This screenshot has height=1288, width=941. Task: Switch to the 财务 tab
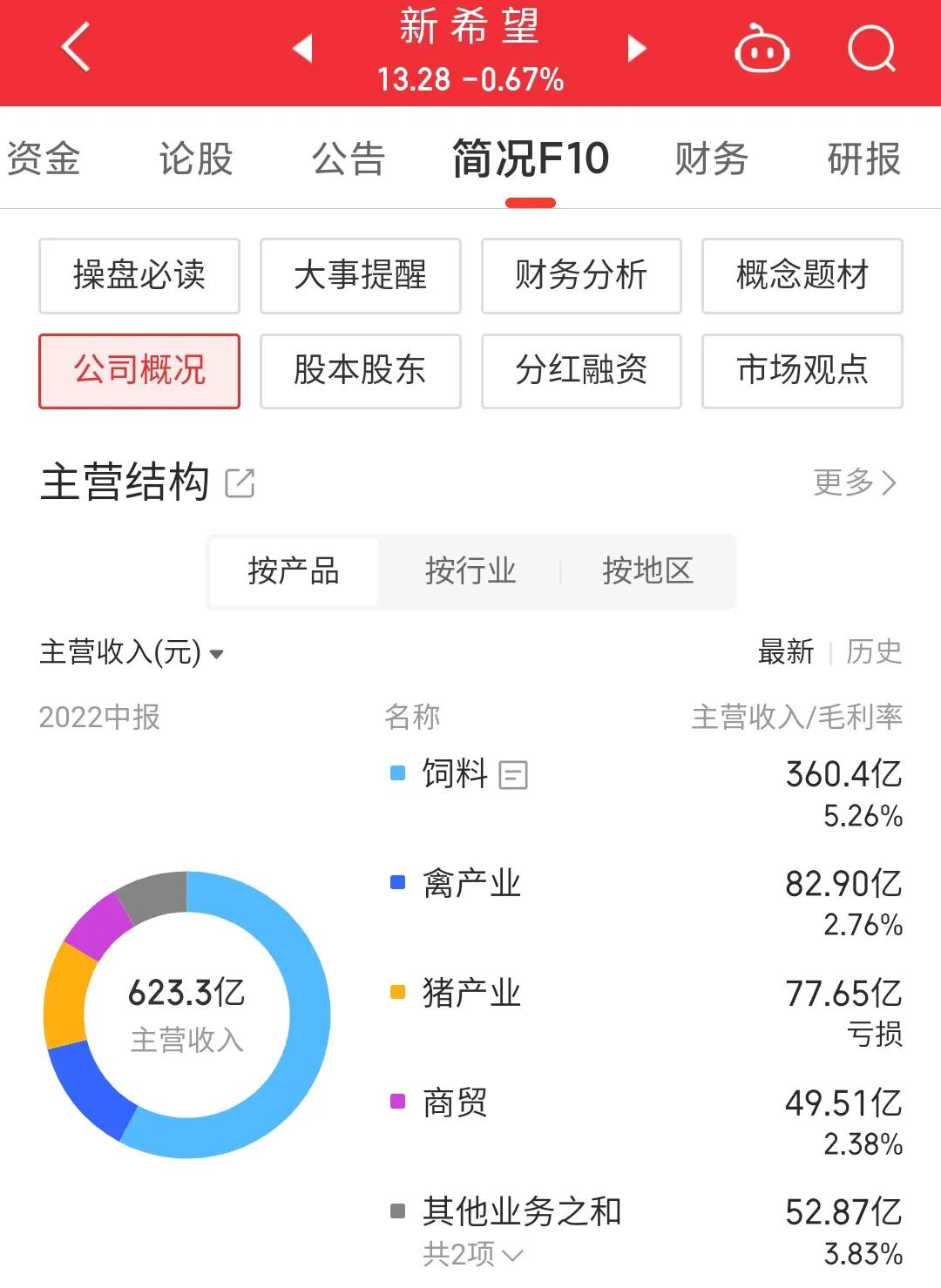click(708, 158)
